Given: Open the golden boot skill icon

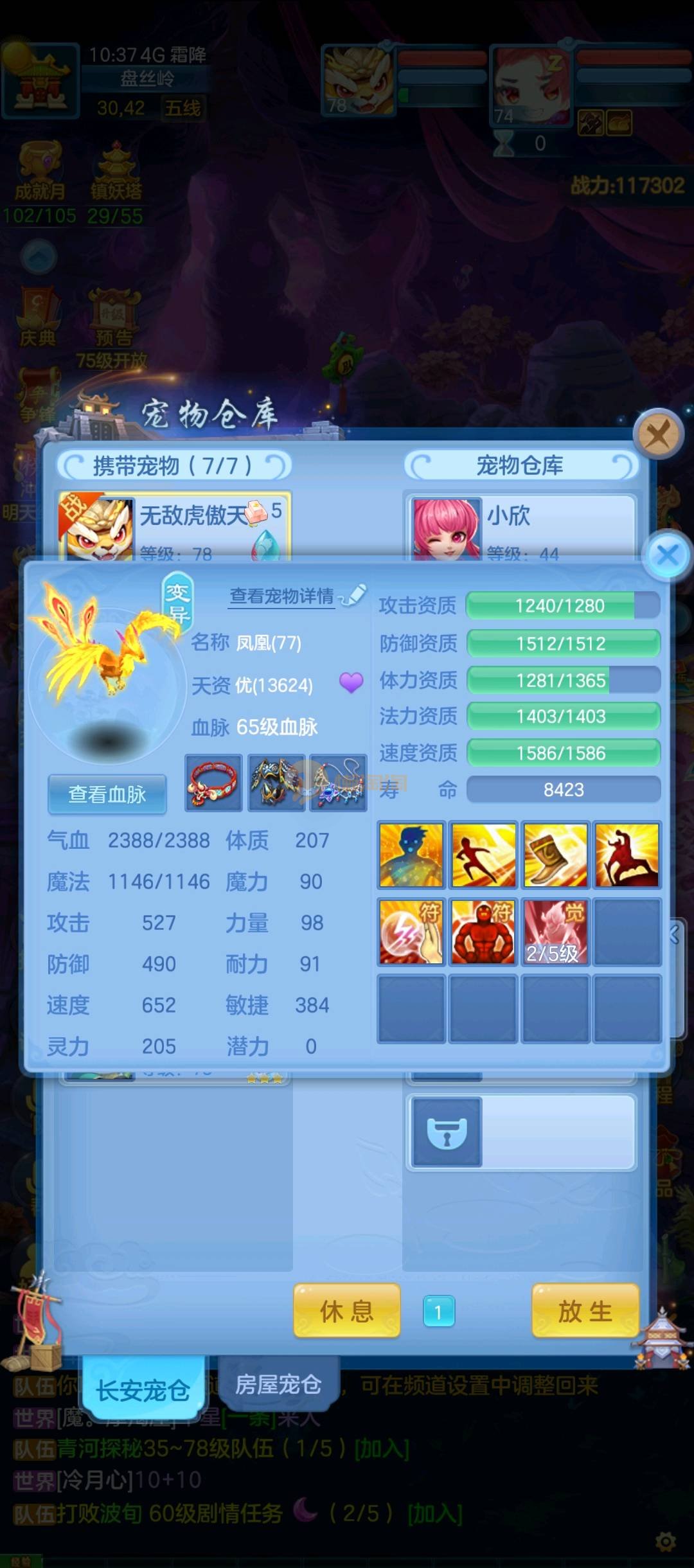Looking at the screenshot, I should click(555, 855).
